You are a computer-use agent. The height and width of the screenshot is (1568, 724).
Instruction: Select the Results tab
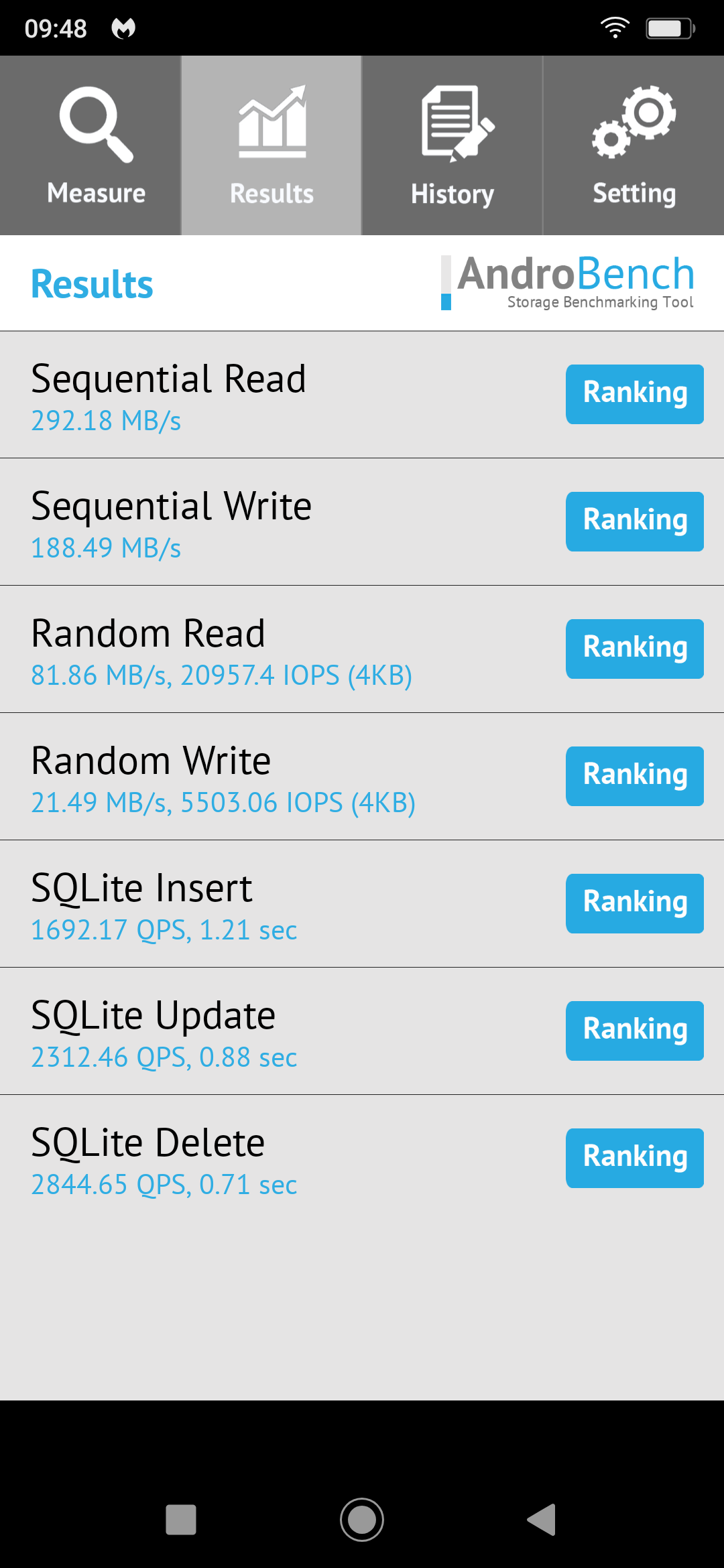click(271, 145)
